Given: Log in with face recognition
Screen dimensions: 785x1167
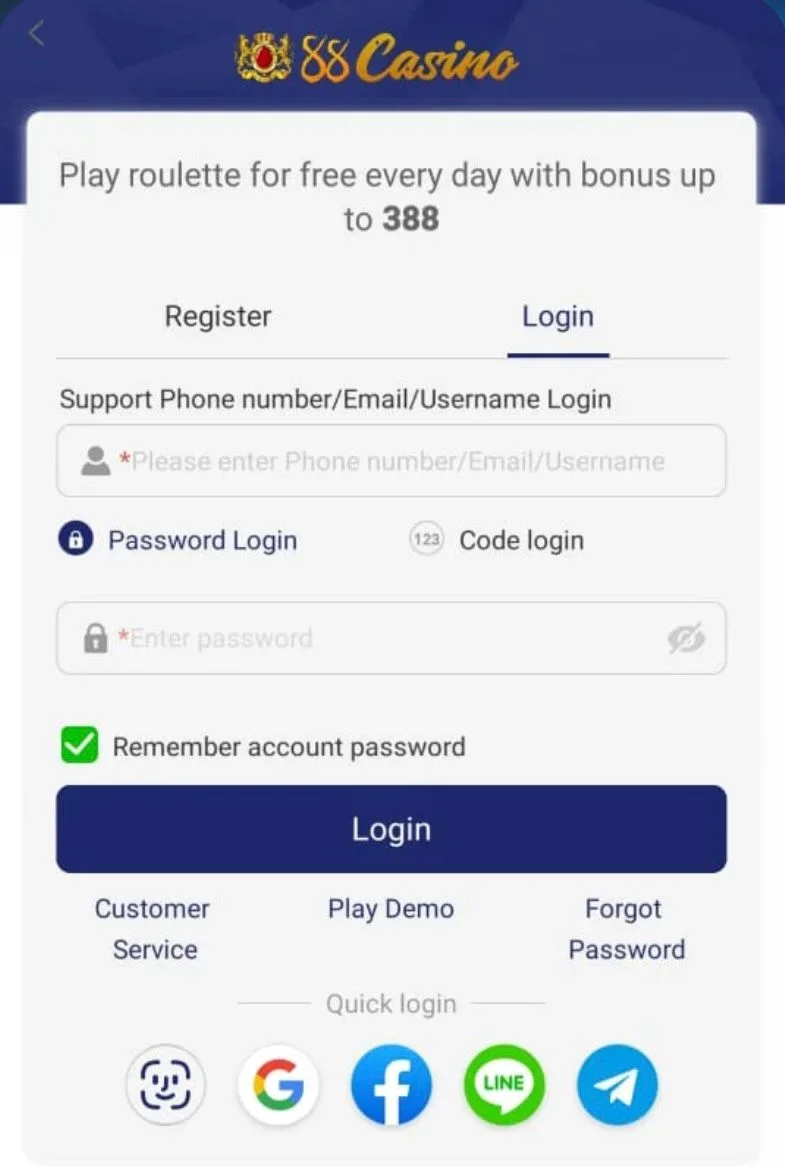Looking at the screenshot, I should click(x=165, y=1085).
